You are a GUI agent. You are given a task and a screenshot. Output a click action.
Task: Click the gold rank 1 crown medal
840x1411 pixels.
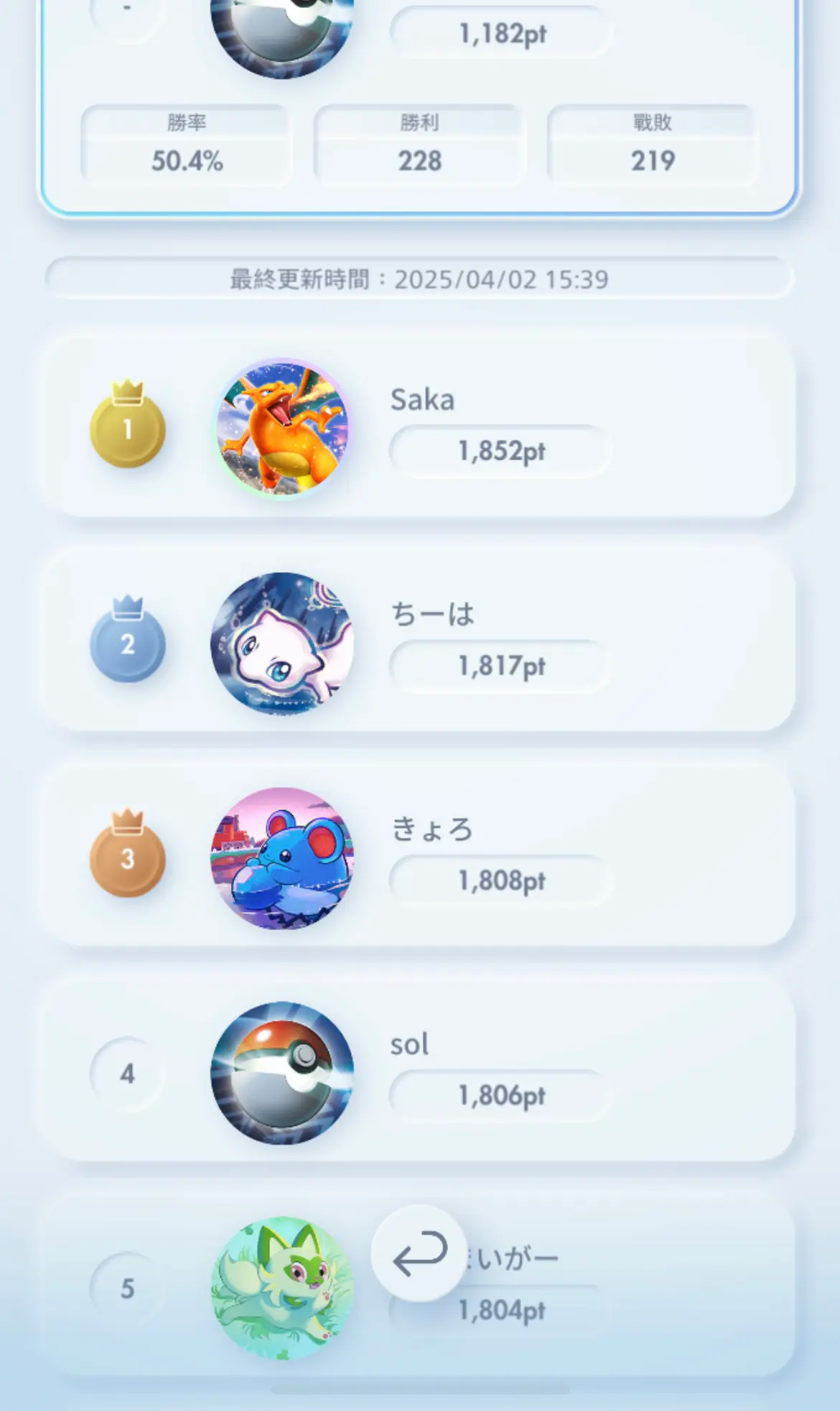(128, 427)
